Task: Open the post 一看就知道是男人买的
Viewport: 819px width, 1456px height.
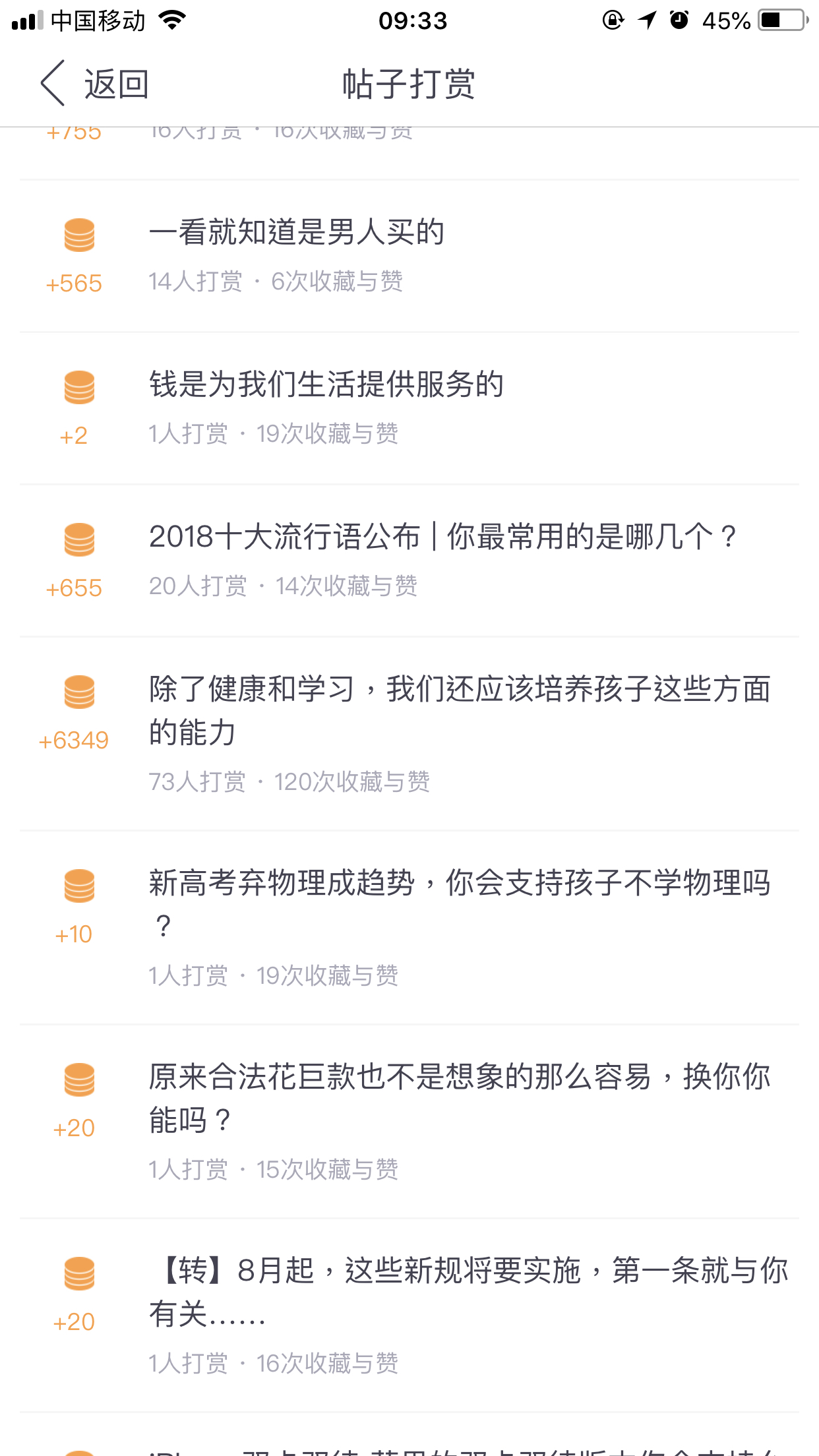Action: [409, 256]
